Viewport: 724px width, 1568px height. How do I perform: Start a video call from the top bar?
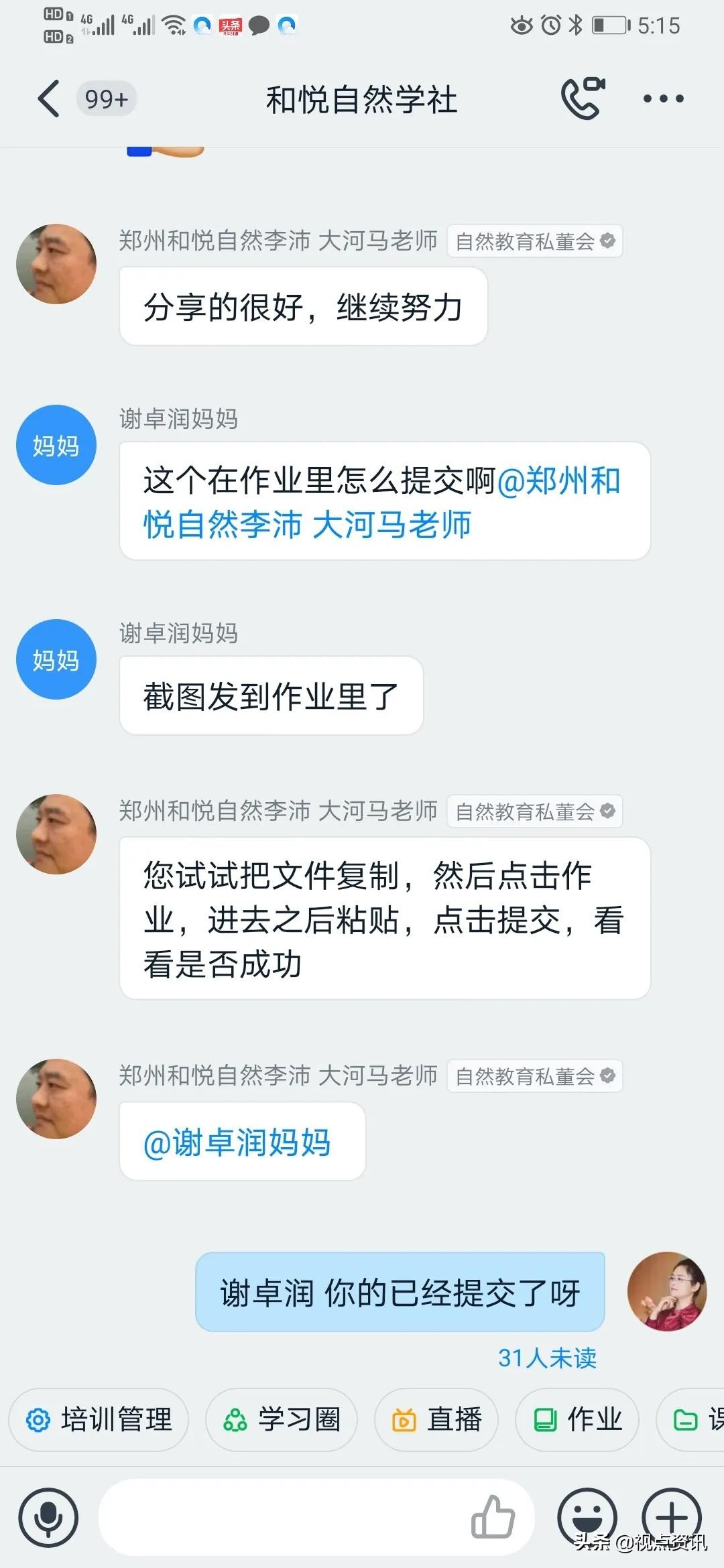[x=583, y=98]
